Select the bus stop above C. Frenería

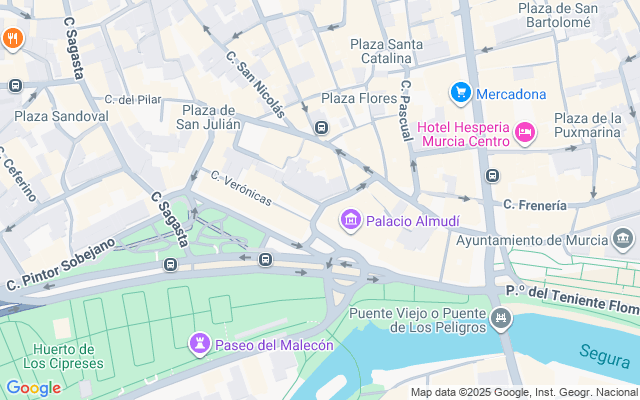tap(491, 176)
